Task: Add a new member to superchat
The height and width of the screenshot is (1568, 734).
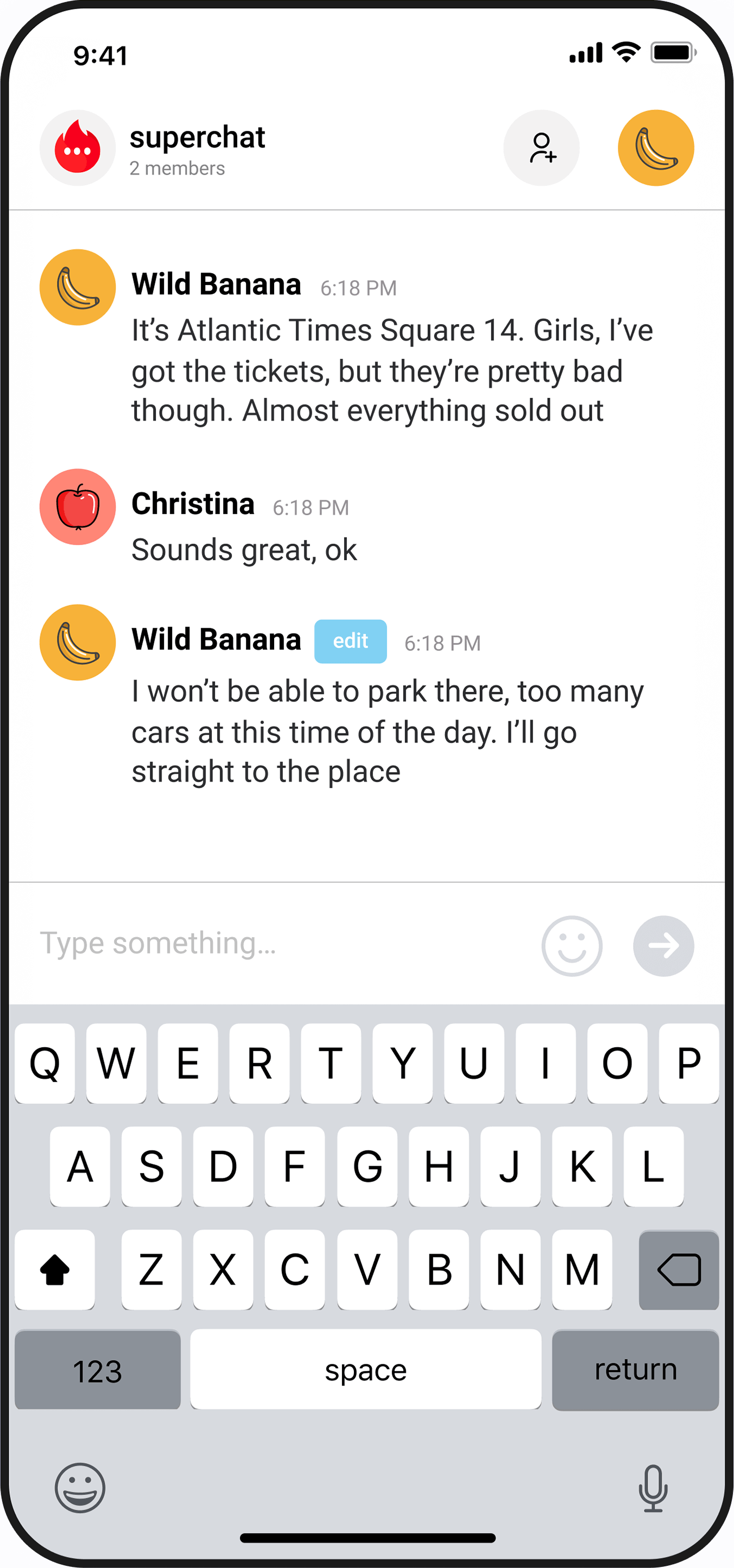Action: coord(541,148)
